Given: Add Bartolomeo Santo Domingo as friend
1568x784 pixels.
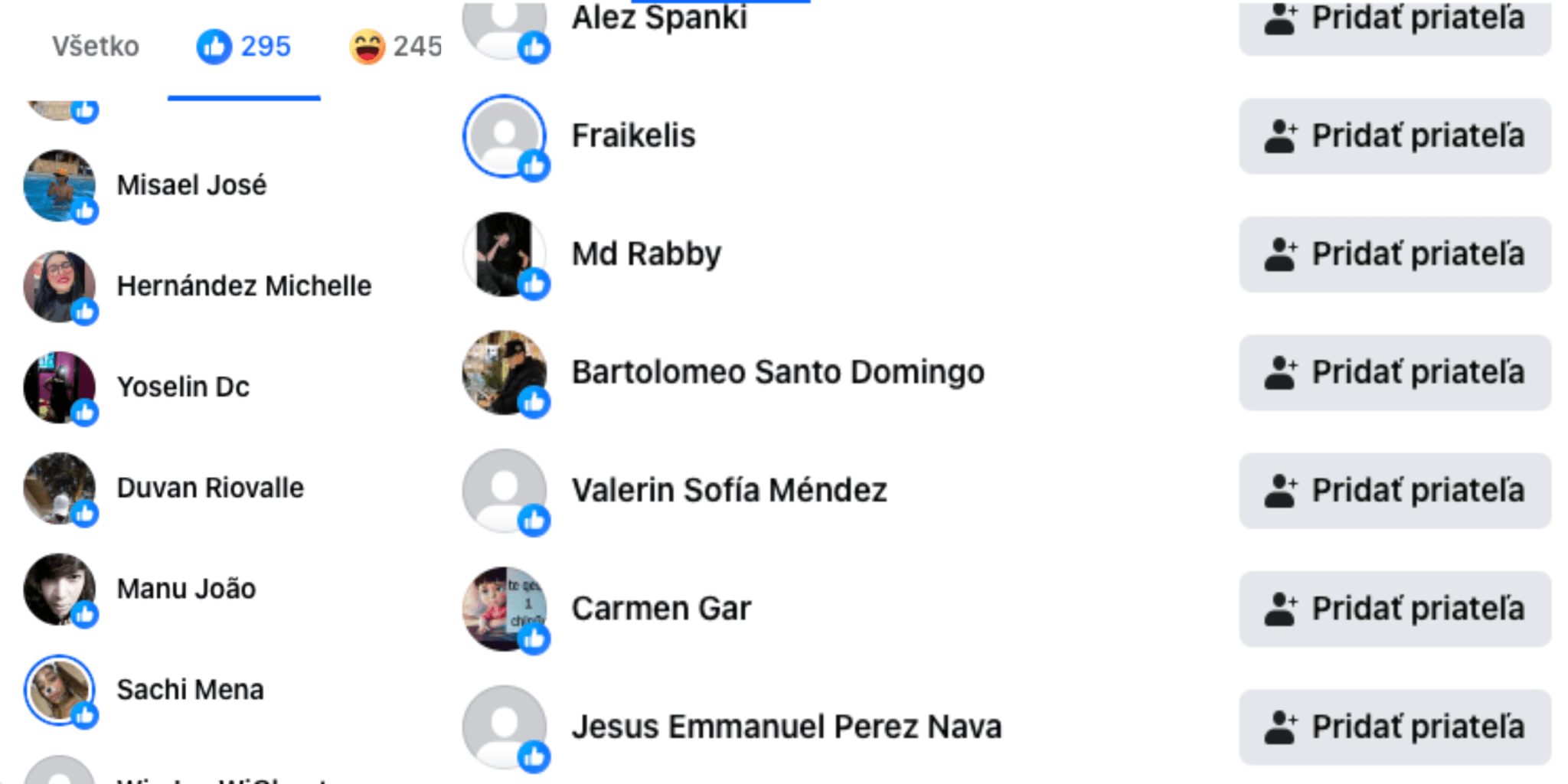Looking at the screenshot, I should click(x=1394, y=373).
